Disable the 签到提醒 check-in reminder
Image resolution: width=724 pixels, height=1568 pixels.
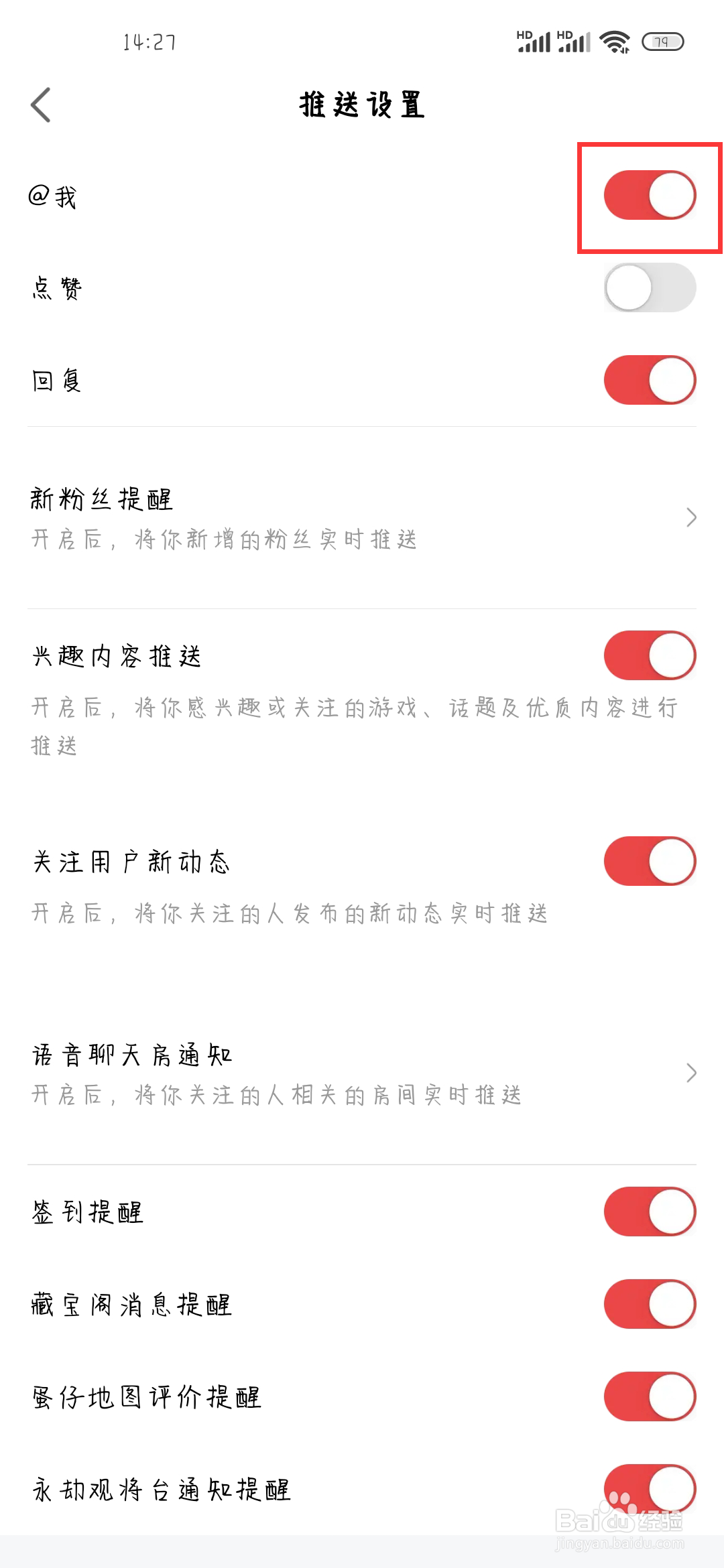point(648,1212)
